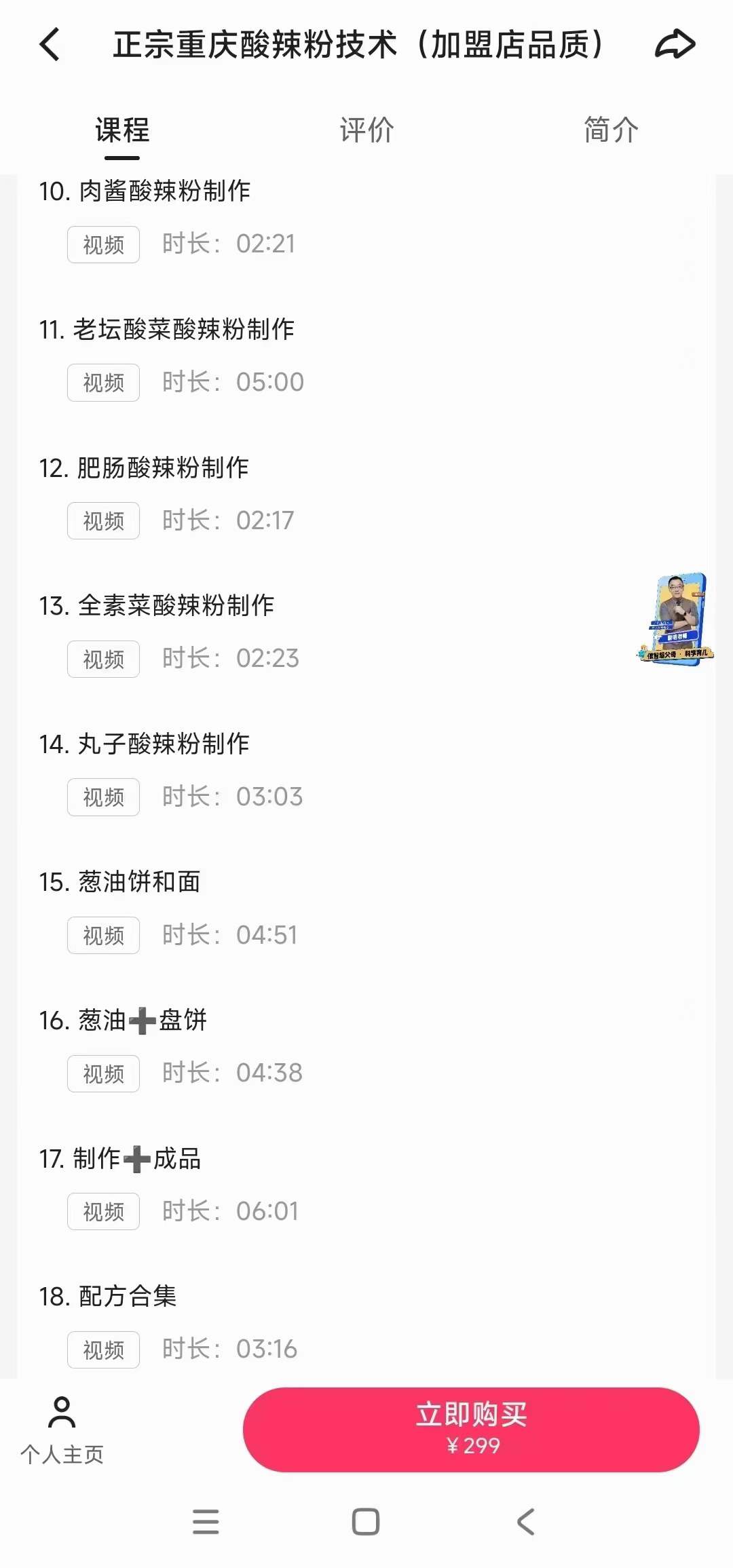Select lesson 11 老坛酸菜酸辣粉制作
Image resolution: width=733 pixels, height=1568 pixels.
(x=168, y=330)
